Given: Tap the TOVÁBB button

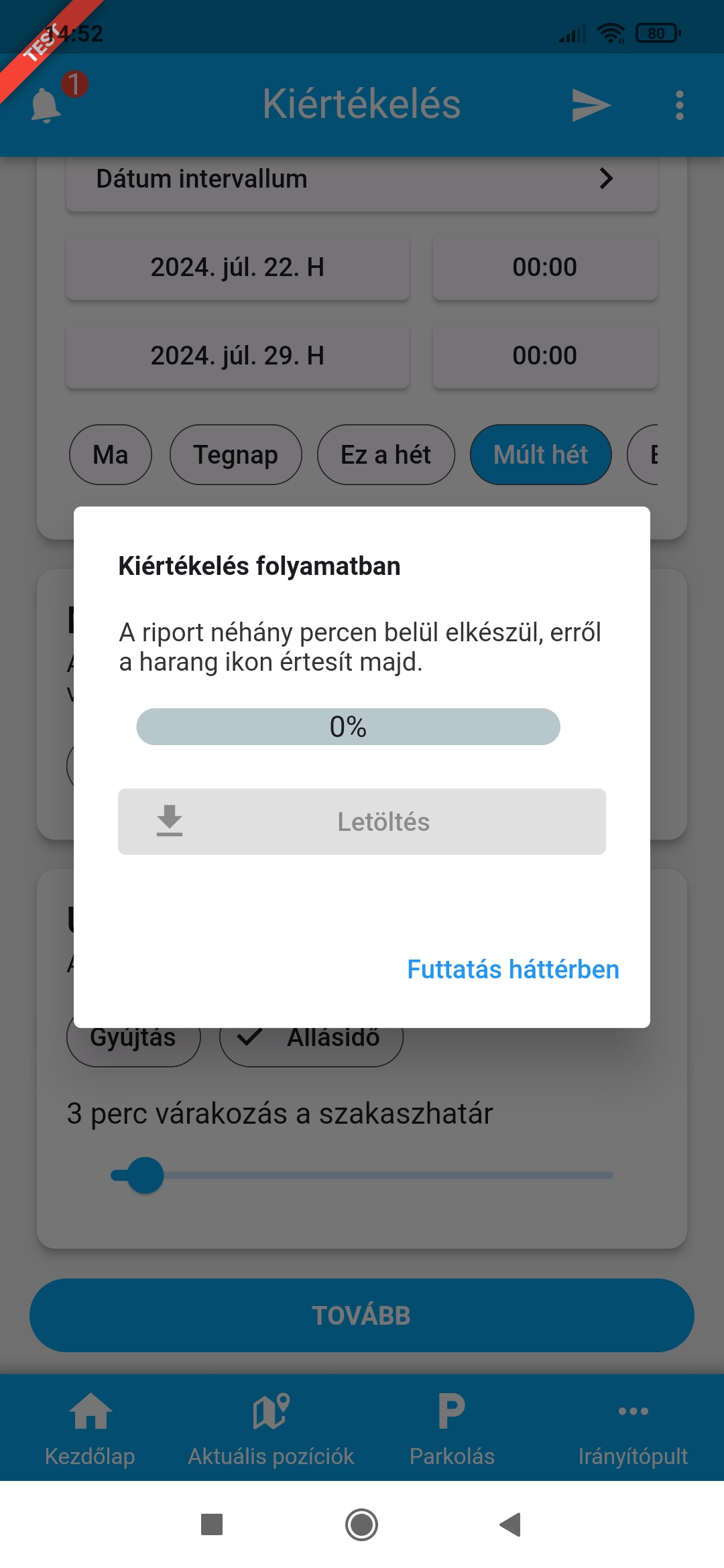Looking at the screenshot, I should (362, 1315).
